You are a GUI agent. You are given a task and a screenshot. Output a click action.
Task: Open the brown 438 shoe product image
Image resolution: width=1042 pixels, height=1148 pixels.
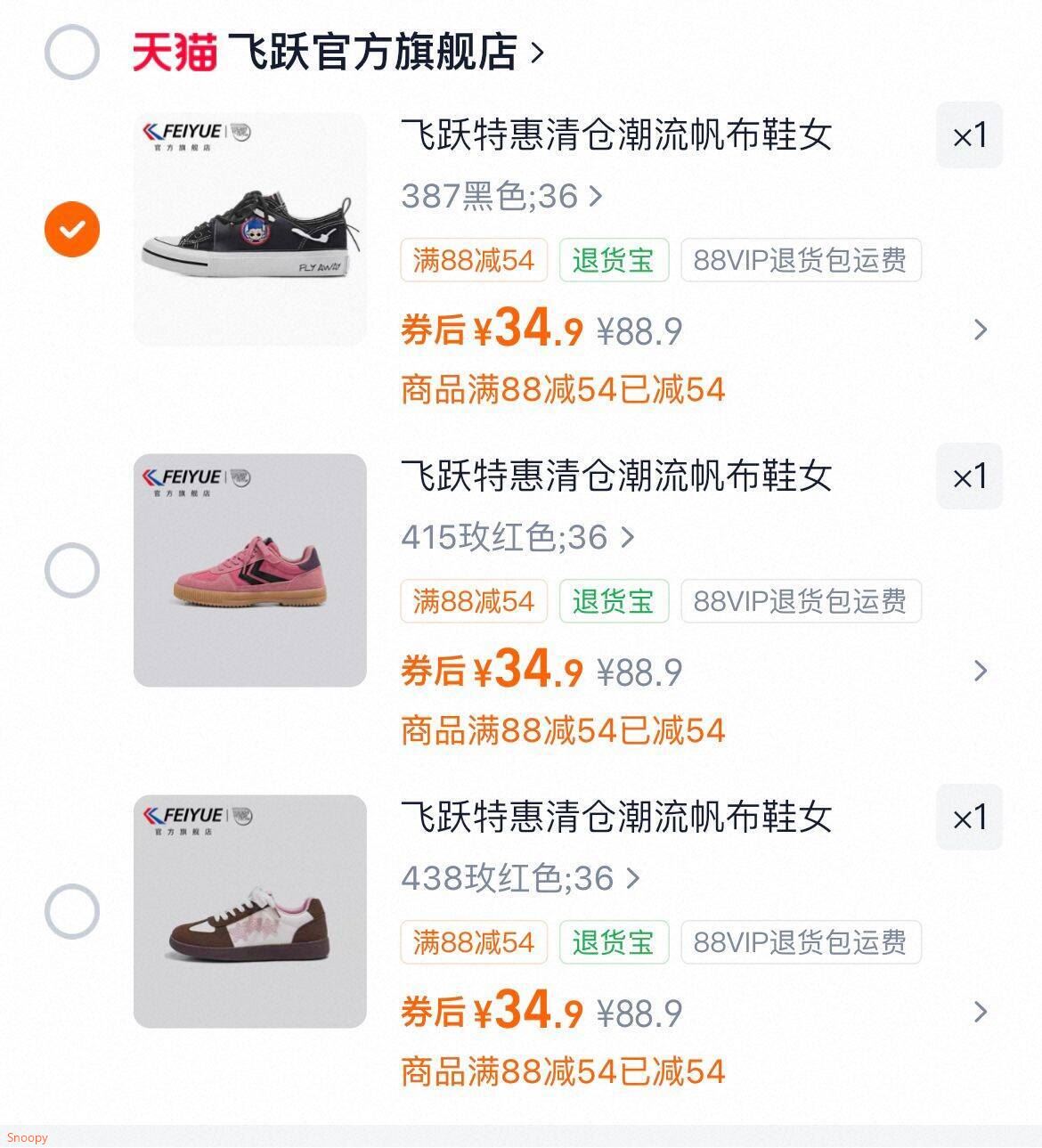(250, 911)
